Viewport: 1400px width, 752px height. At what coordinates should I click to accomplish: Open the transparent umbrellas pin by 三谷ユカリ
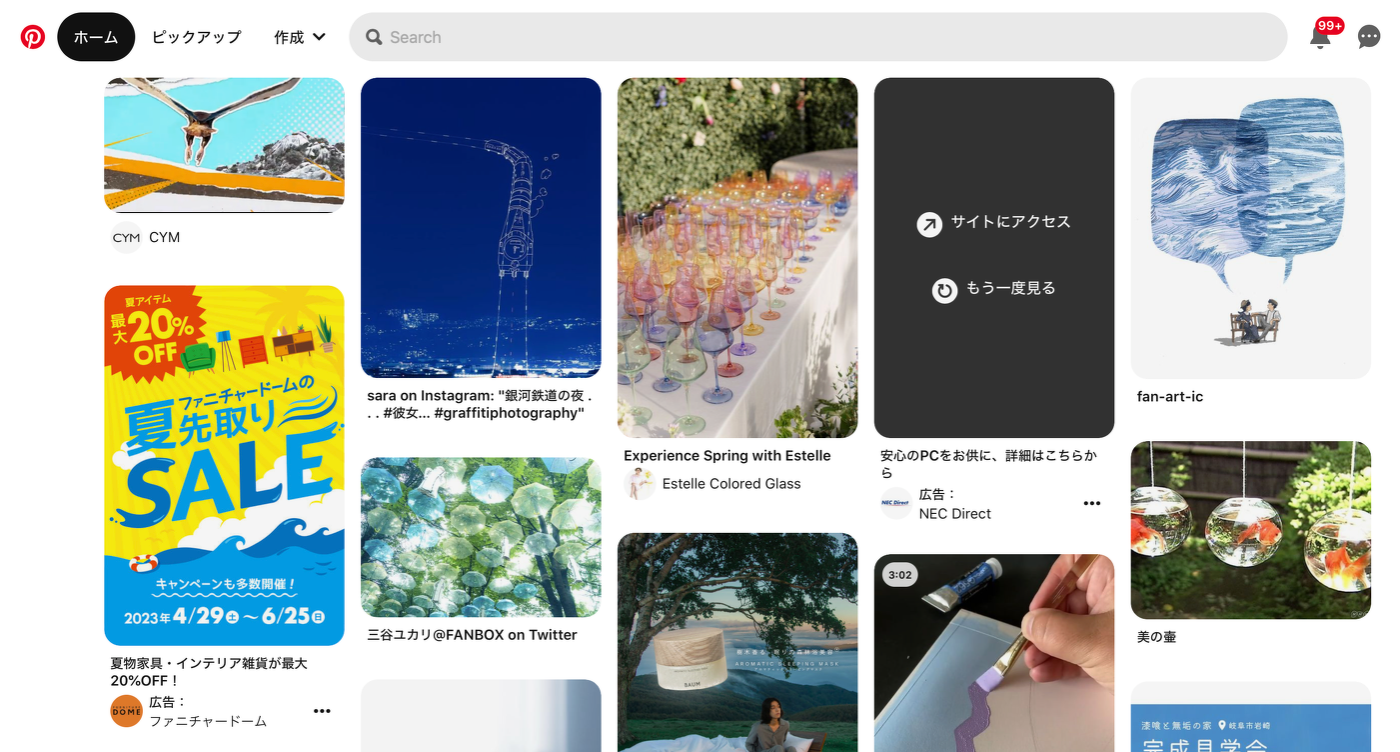pos(481,537)
